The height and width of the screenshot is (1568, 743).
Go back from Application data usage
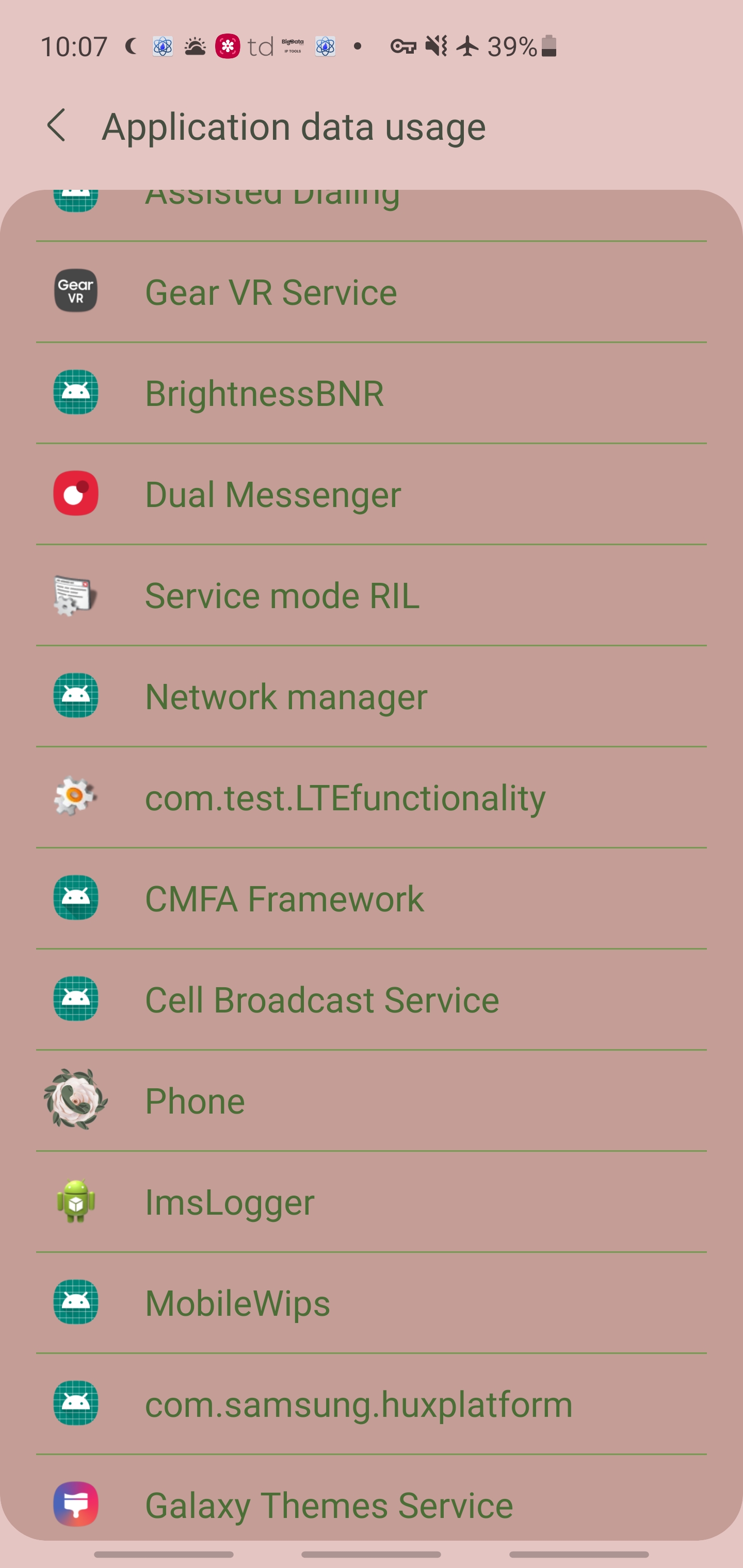coord(57,126)
